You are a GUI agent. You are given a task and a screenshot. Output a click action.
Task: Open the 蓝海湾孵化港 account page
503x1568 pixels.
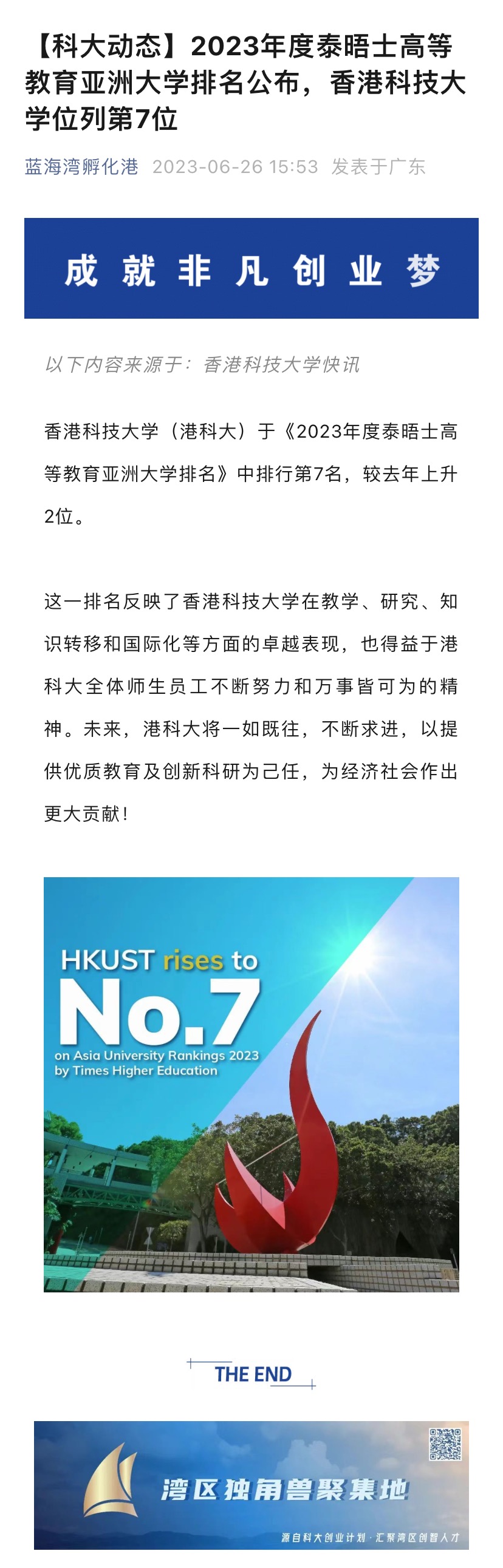click(81, 166)
